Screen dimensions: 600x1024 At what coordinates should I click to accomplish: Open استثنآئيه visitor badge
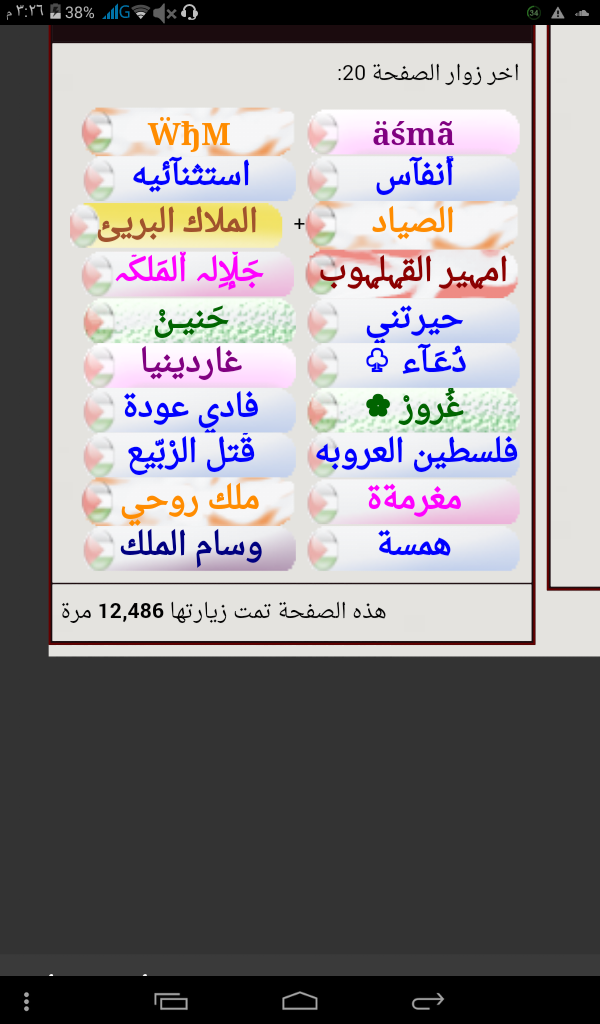point(189,178)
